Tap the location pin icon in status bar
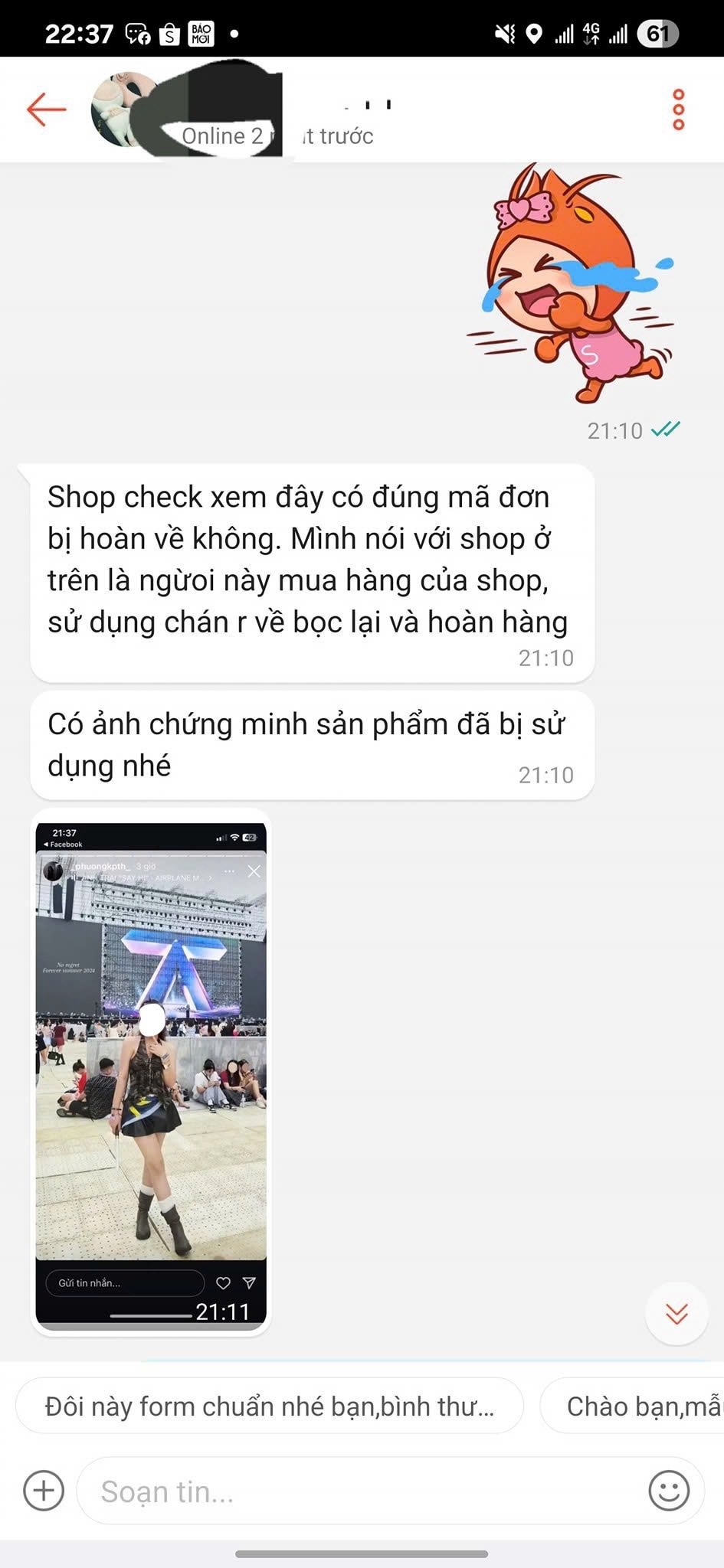 tap(534, 32)
